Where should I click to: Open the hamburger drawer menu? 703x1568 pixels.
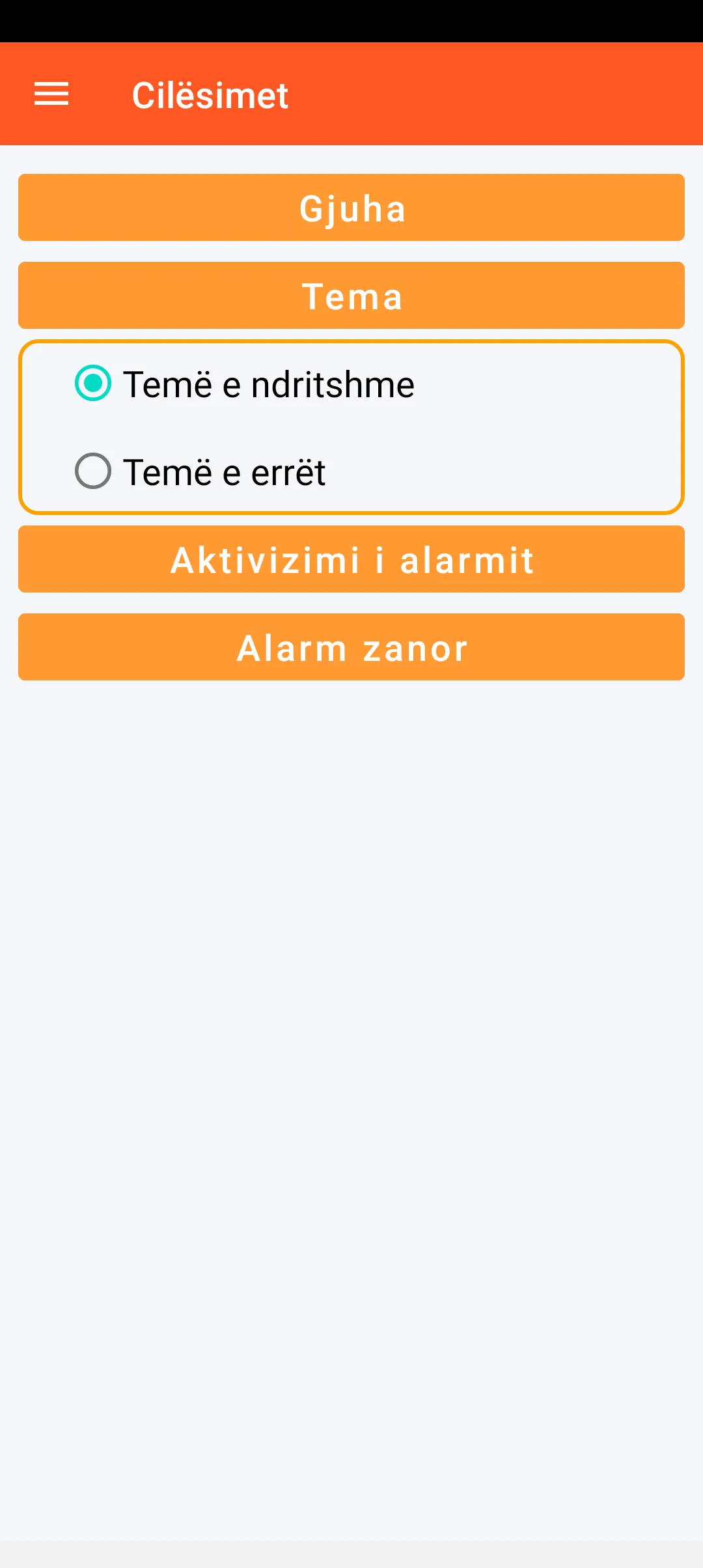[x=51, y=94]
